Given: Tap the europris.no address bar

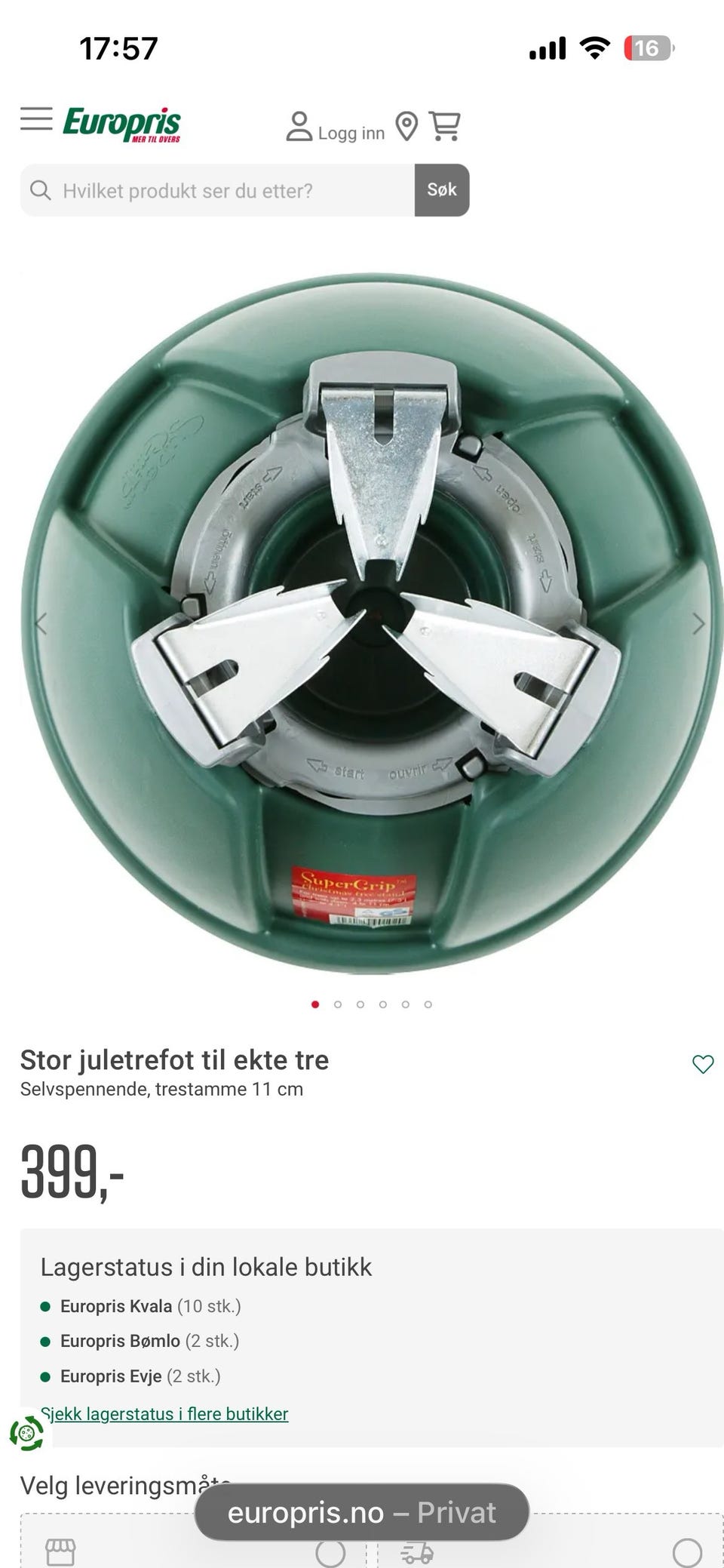Looking at the screenshot, I should (x=362, y=1512).
